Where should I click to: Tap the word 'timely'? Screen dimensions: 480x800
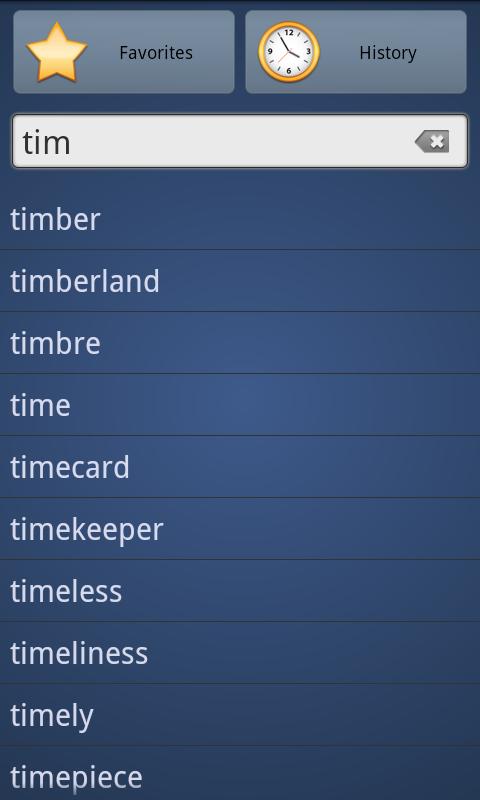[240, 715]
